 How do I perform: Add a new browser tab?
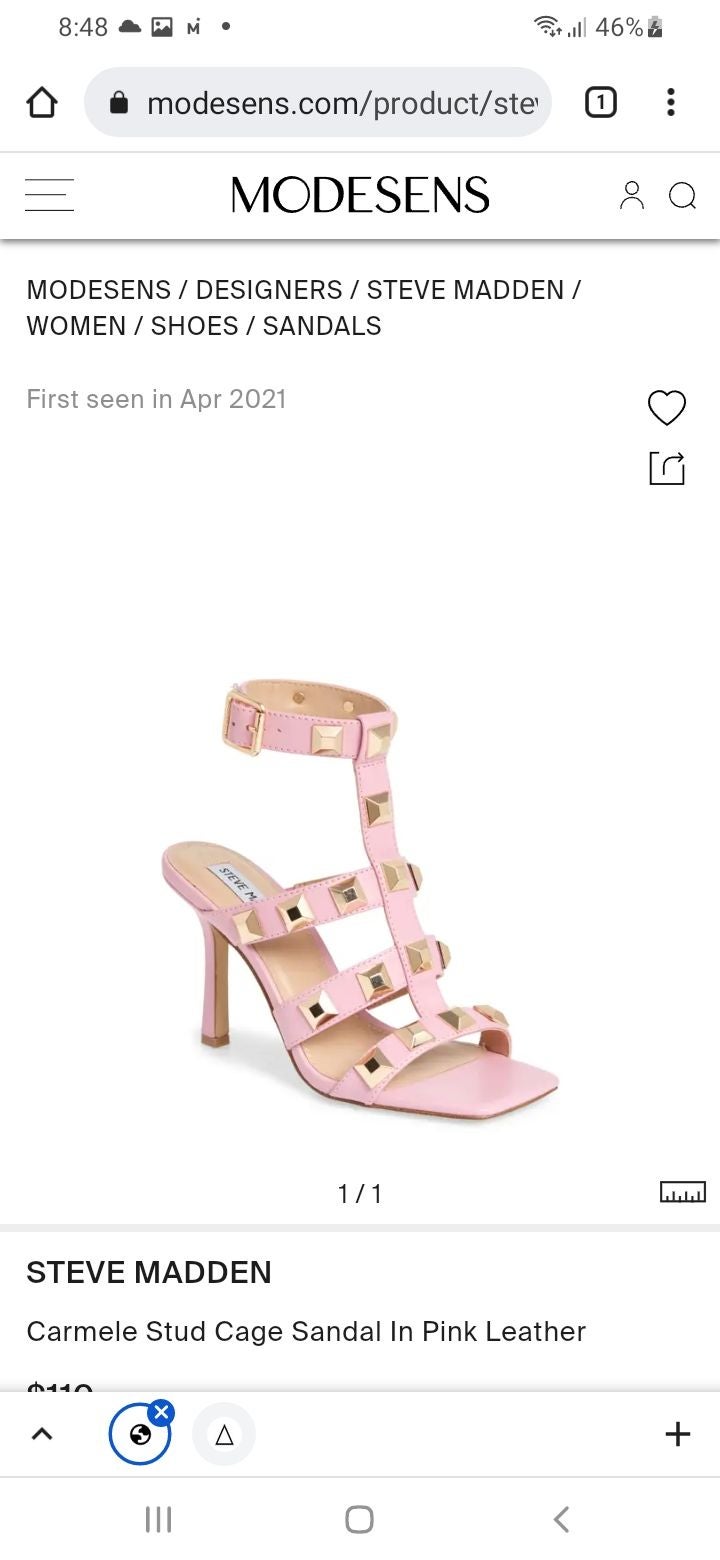pyautogui.click(x=678, y=1434)
